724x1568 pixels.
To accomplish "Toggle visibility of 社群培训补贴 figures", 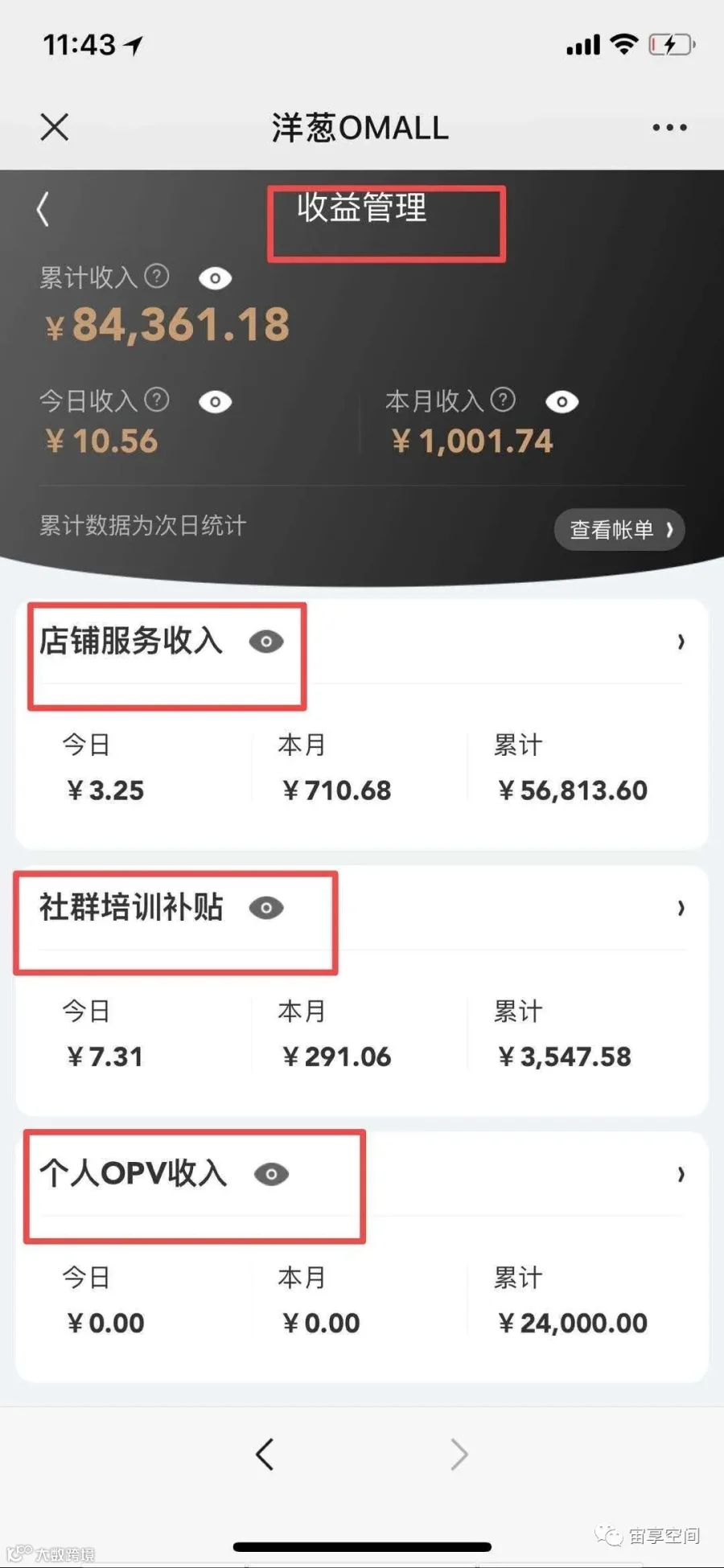I will coord(266,908).
